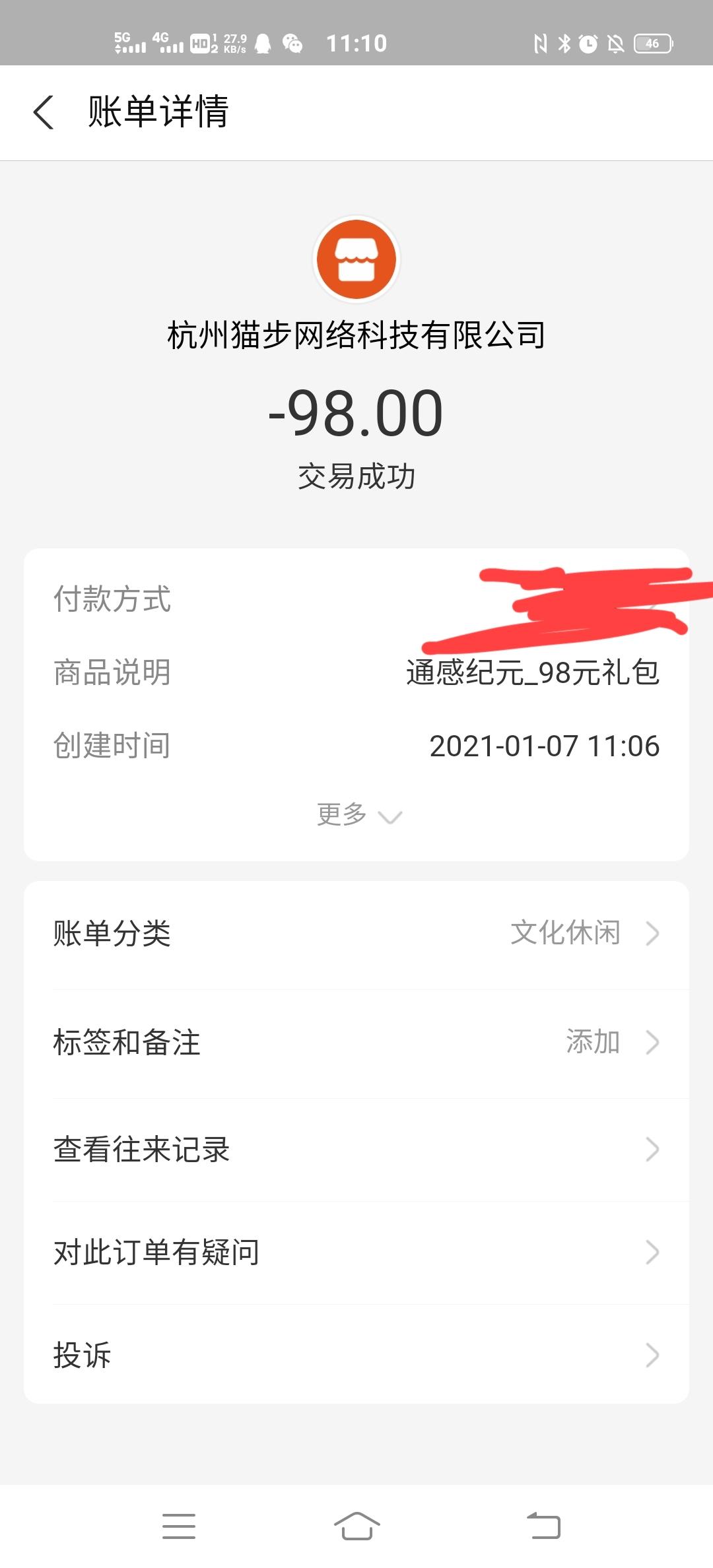Tap the back arrow beside 账单详情
Viewport: 713px width, 1568px height.
tap(44, 112)
